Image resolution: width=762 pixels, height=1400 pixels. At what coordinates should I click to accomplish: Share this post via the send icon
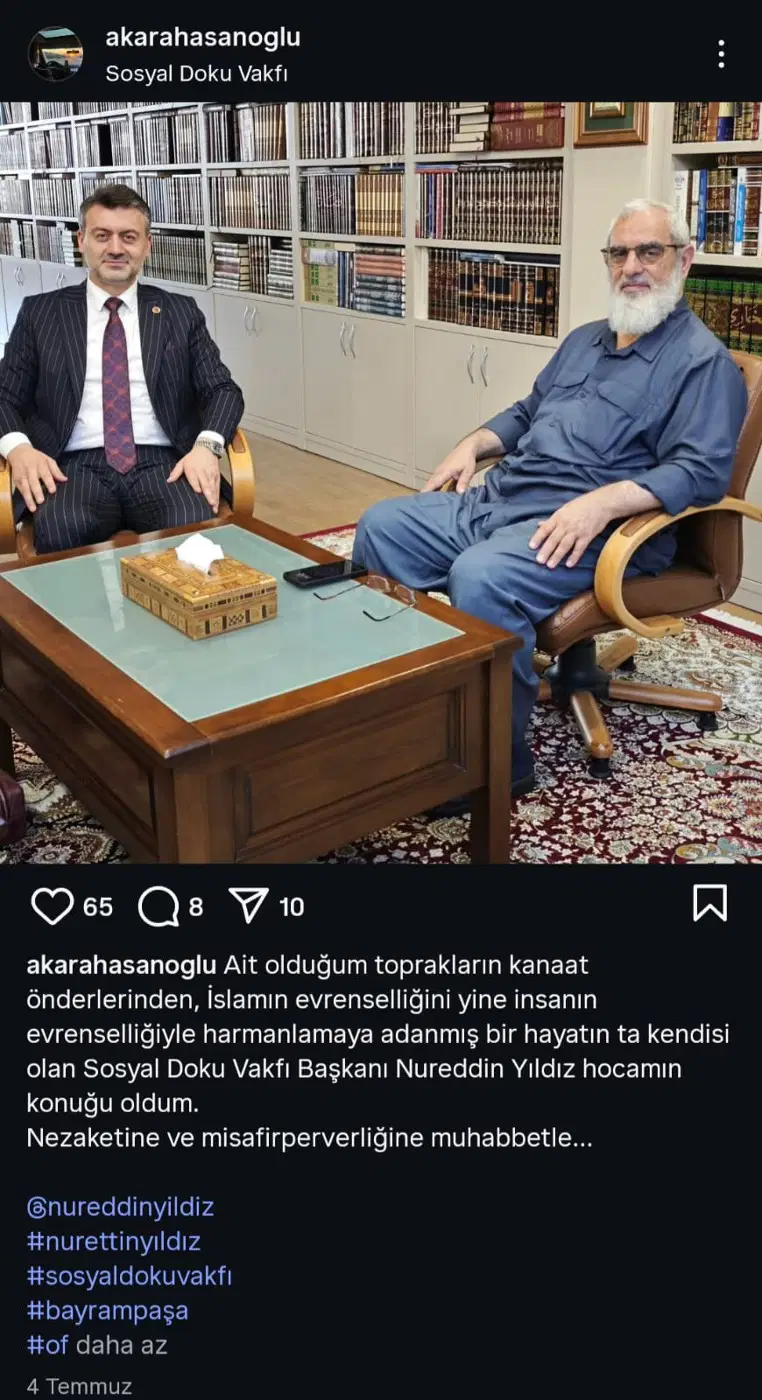(x=248, y=906)
